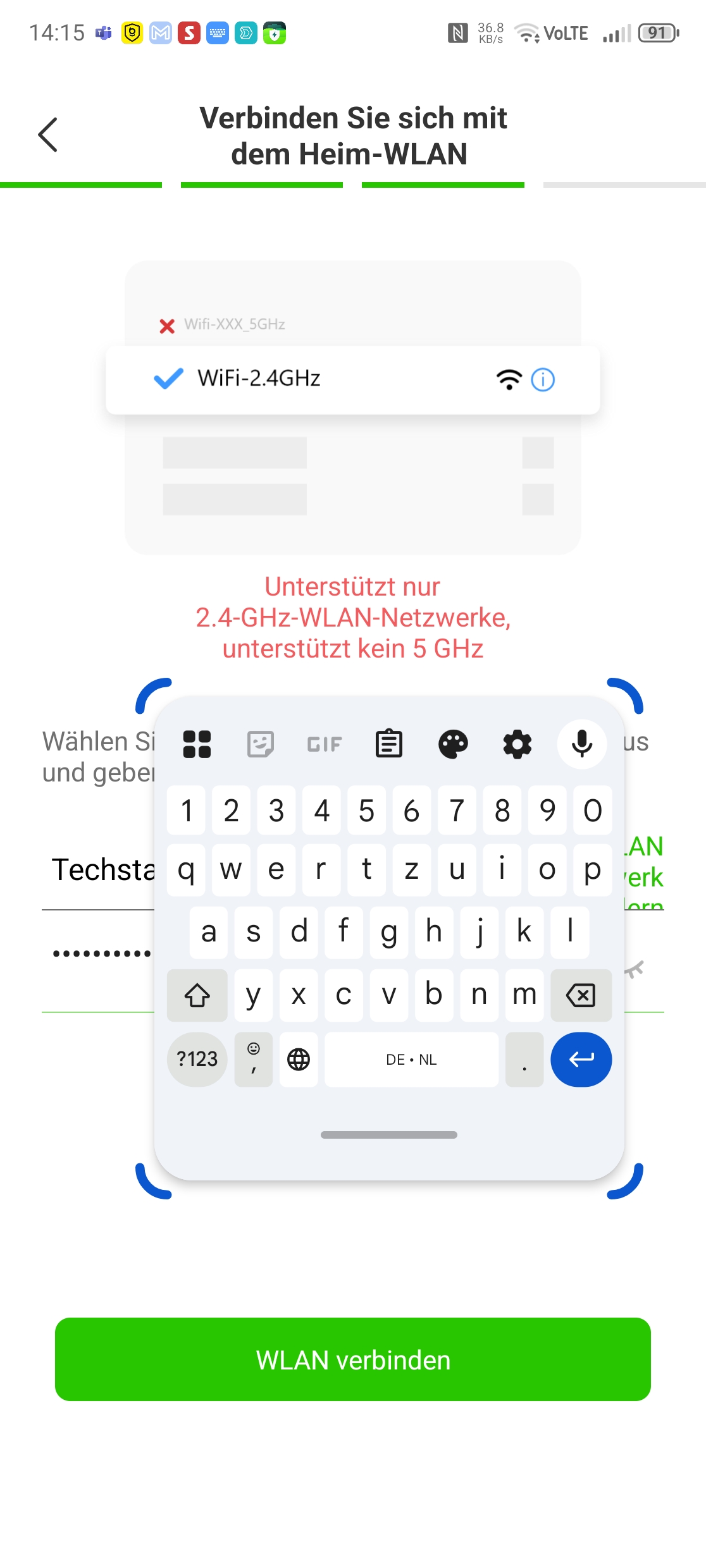Open the GIF picker on keyboard
This screenshot has width=706, height=1568.
(x=325, y=744)
